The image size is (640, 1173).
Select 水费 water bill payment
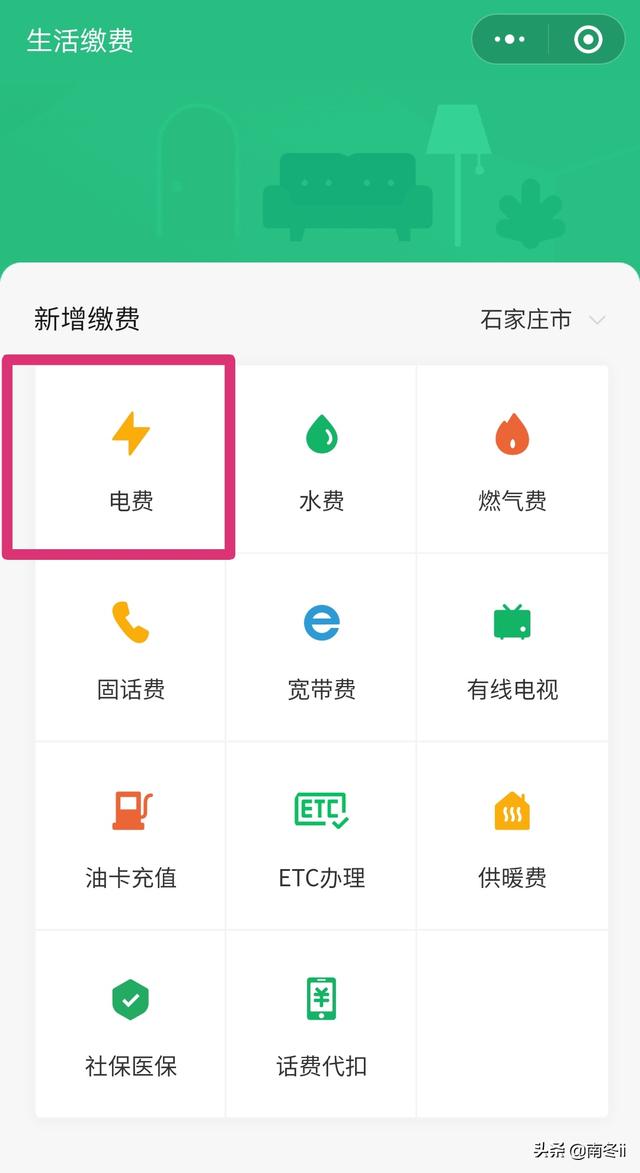pos(321,459)
